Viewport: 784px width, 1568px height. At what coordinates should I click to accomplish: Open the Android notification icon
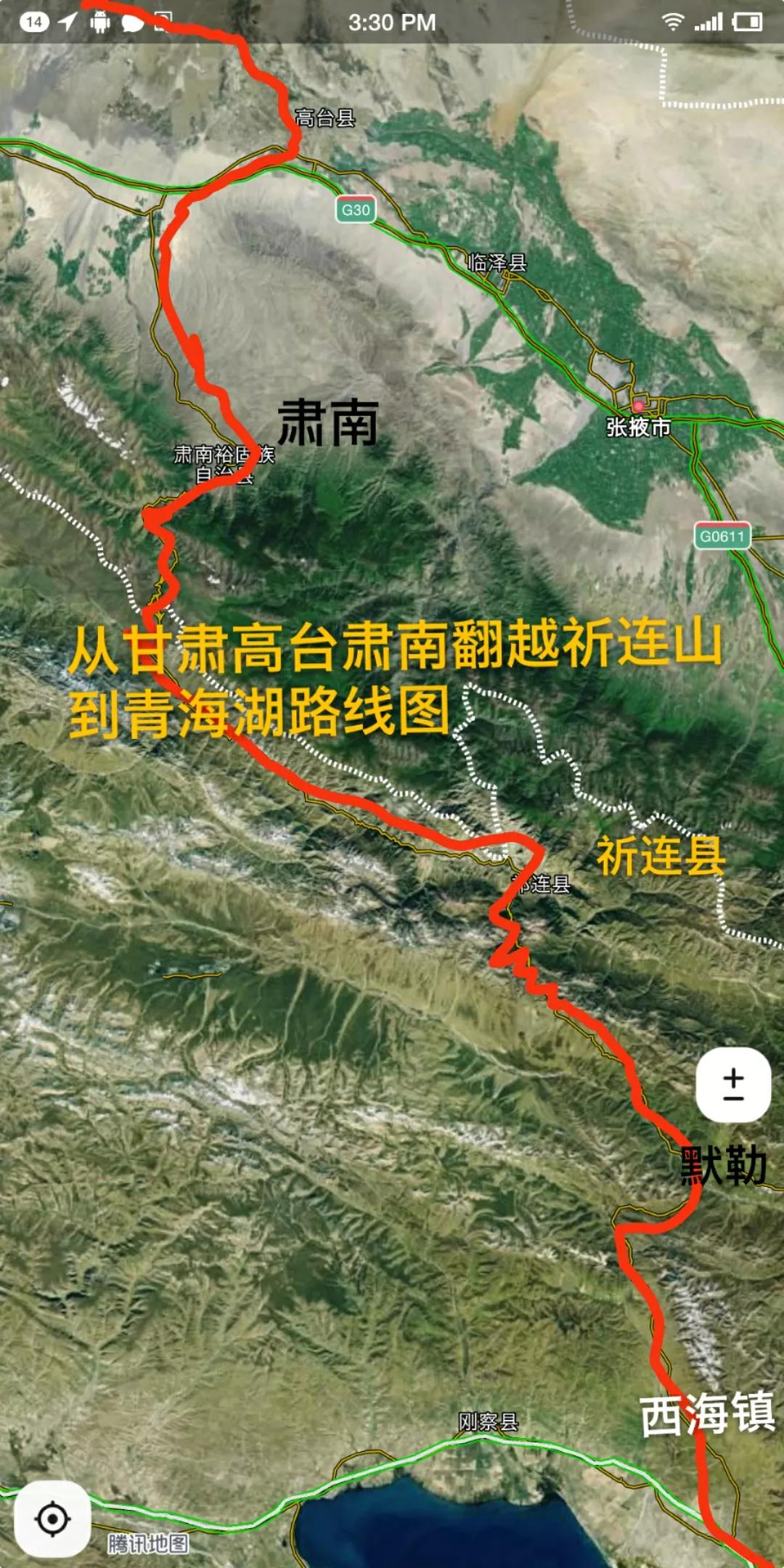pyautogui.click(x=101, y=22)
